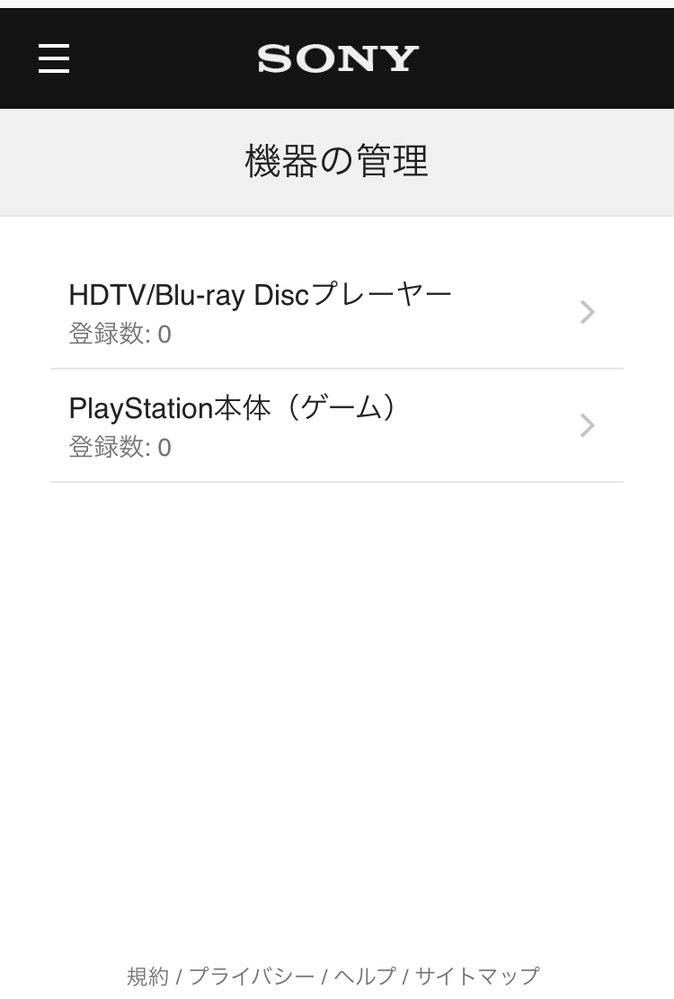Viewport: 674px width, 999px height.
Task: Open the 規約 link
Action: point(148,976)
